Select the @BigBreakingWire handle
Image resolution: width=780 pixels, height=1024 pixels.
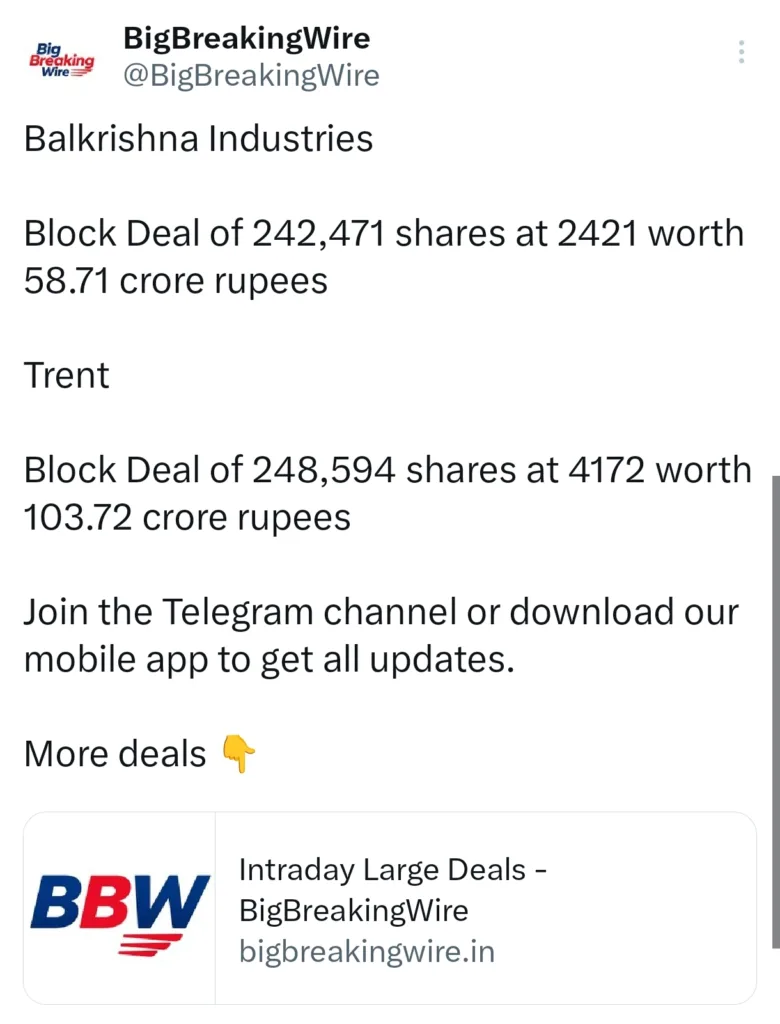tap(252, 75)
